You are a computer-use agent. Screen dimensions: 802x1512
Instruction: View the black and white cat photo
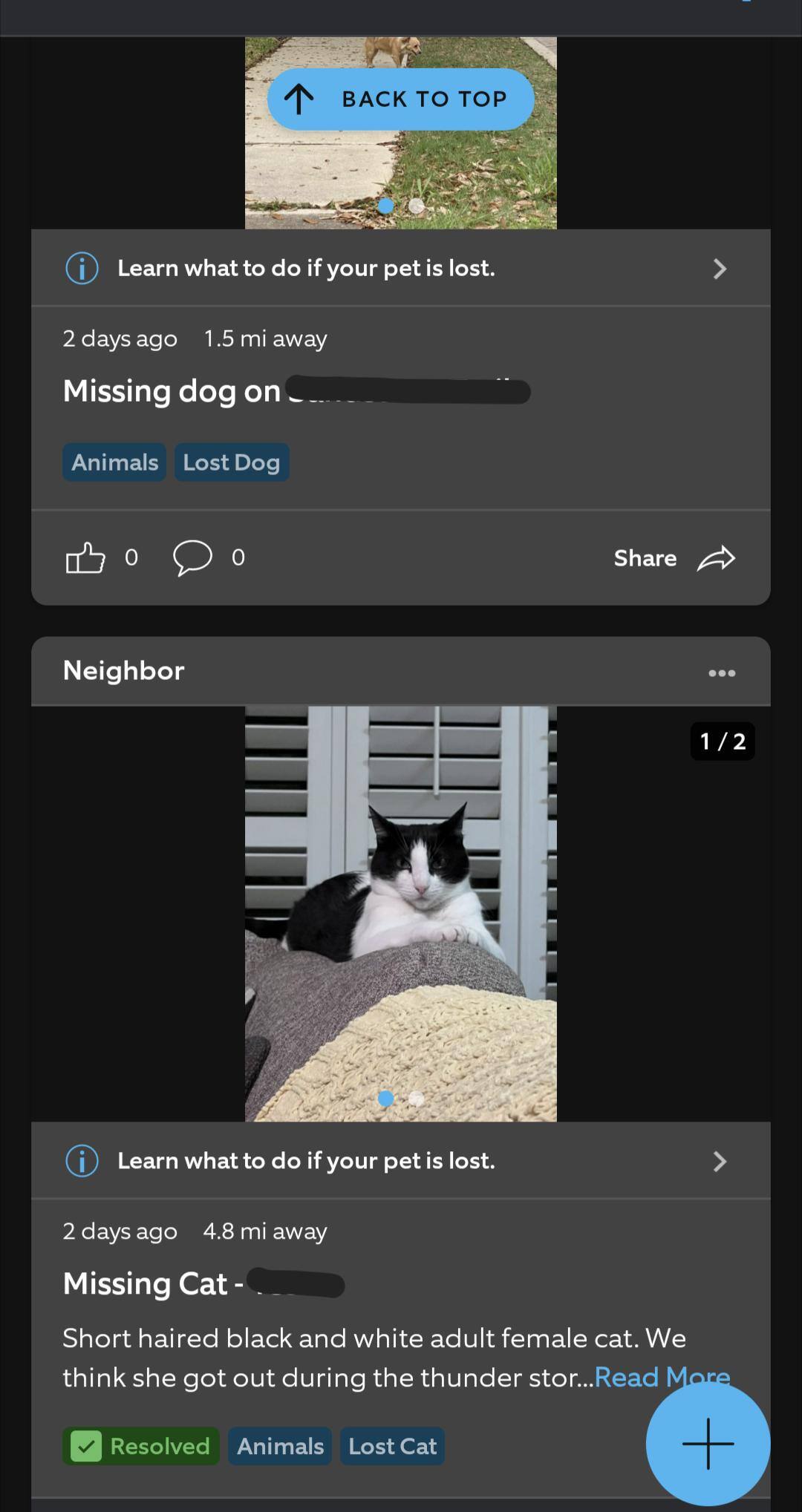coord(400,913)
